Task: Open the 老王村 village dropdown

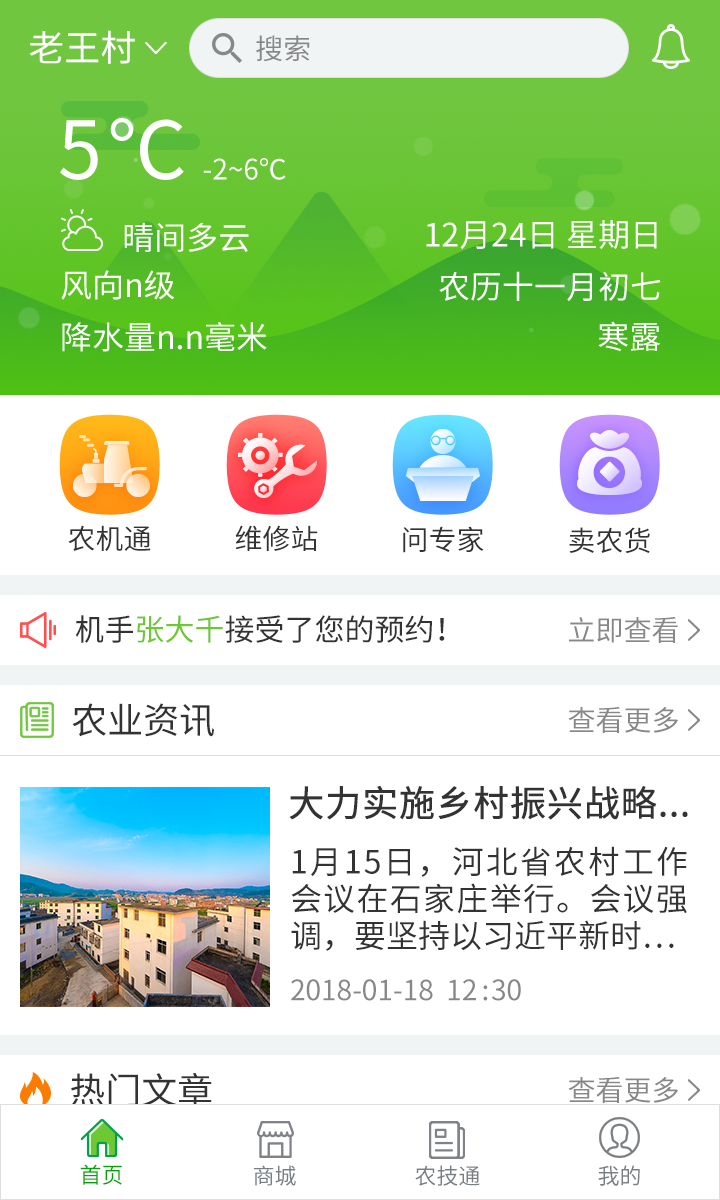Action: [x=97, y=48]
